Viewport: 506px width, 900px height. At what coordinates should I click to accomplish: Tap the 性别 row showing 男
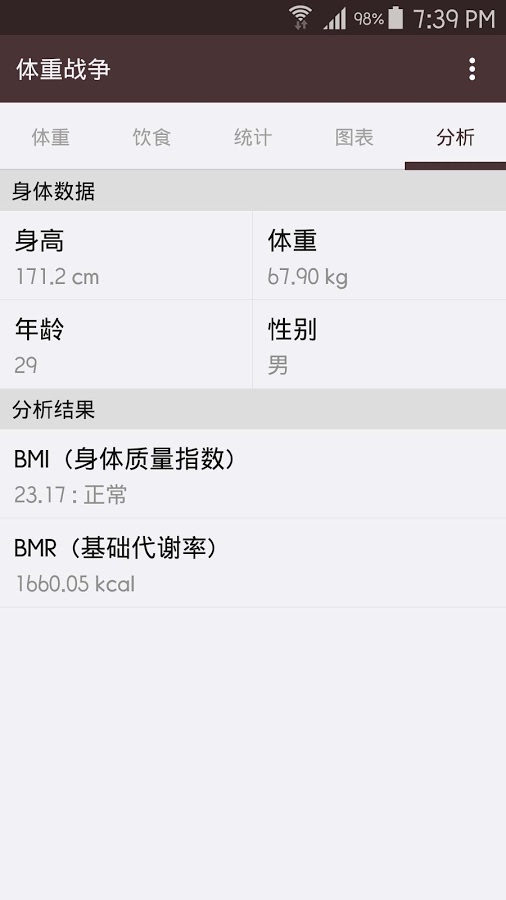(x=379, y=344)
